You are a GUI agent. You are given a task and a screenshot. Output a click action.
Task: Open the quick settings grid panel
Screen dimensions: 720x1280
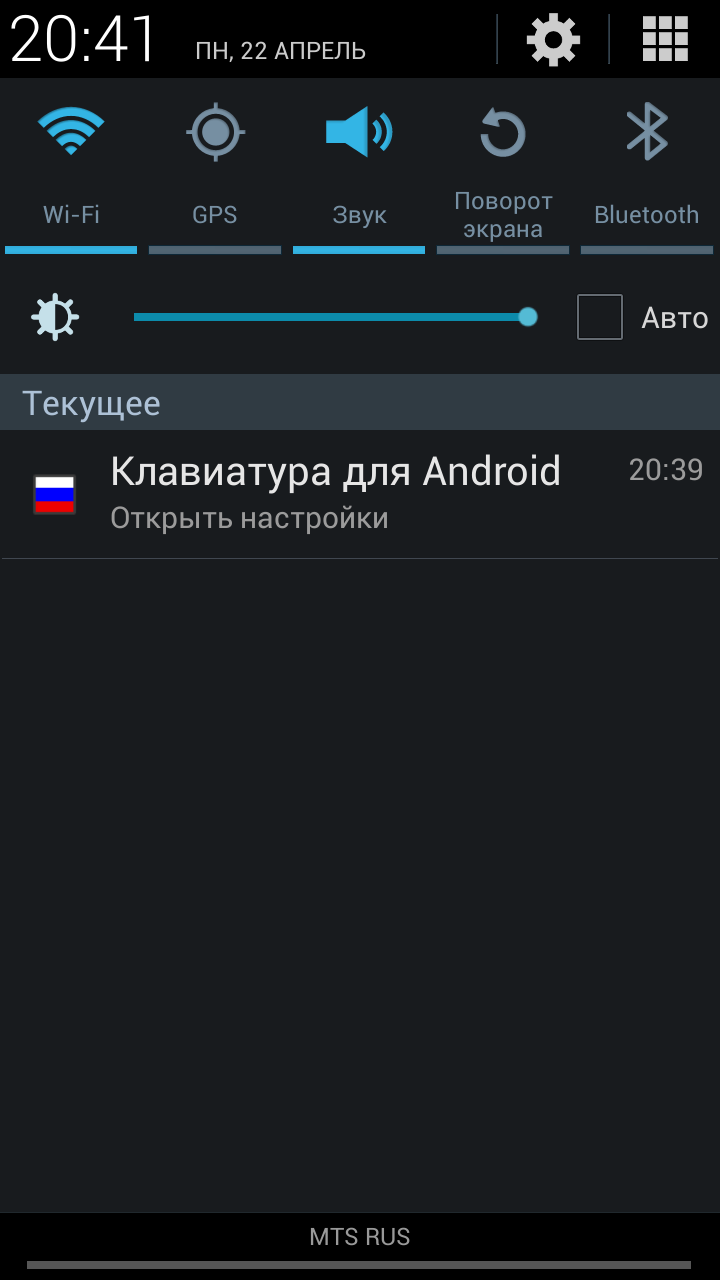coord(665,40)
